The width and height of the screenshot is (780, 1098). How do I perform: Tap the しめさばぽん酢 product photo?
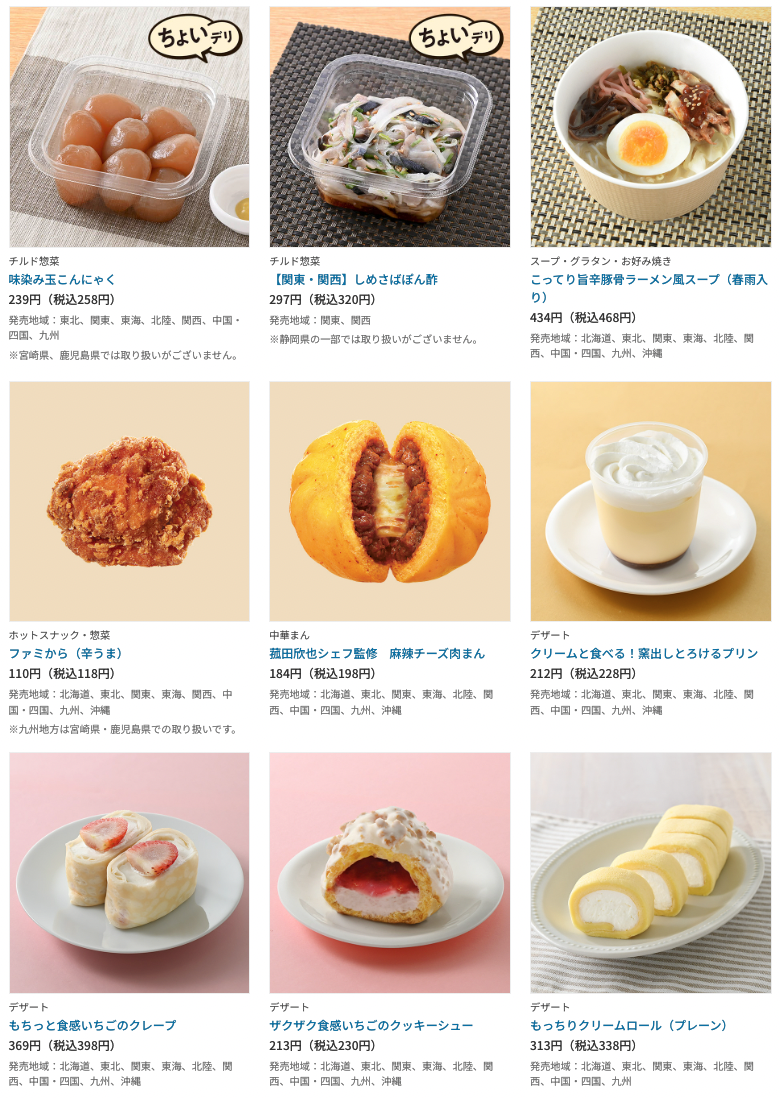[389, 127]
